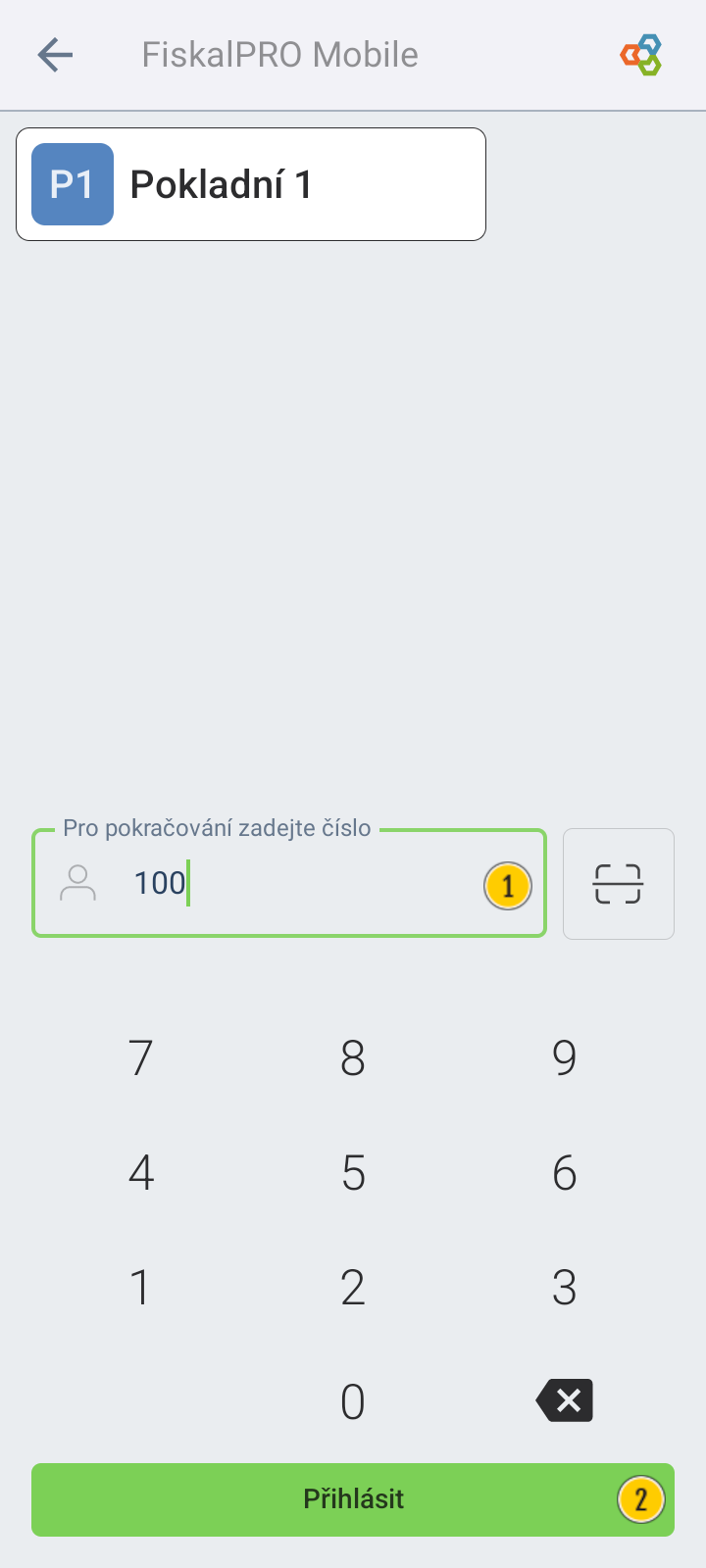The width and height of the screenshot is (706, 1568).
Task: Go back using the arrow icon
Action: point(55,55)
